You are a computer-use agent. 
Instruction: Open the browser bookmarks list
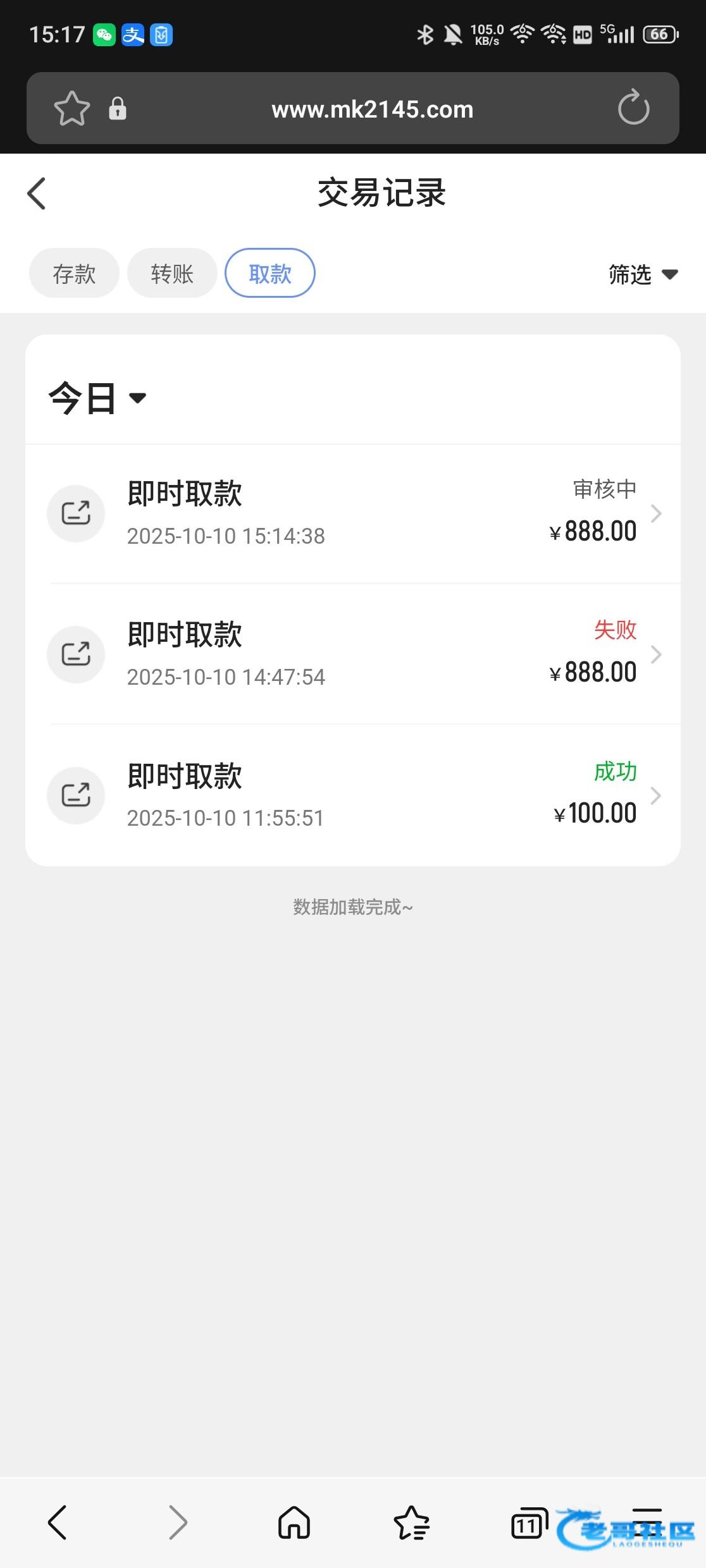(412, 1522)
